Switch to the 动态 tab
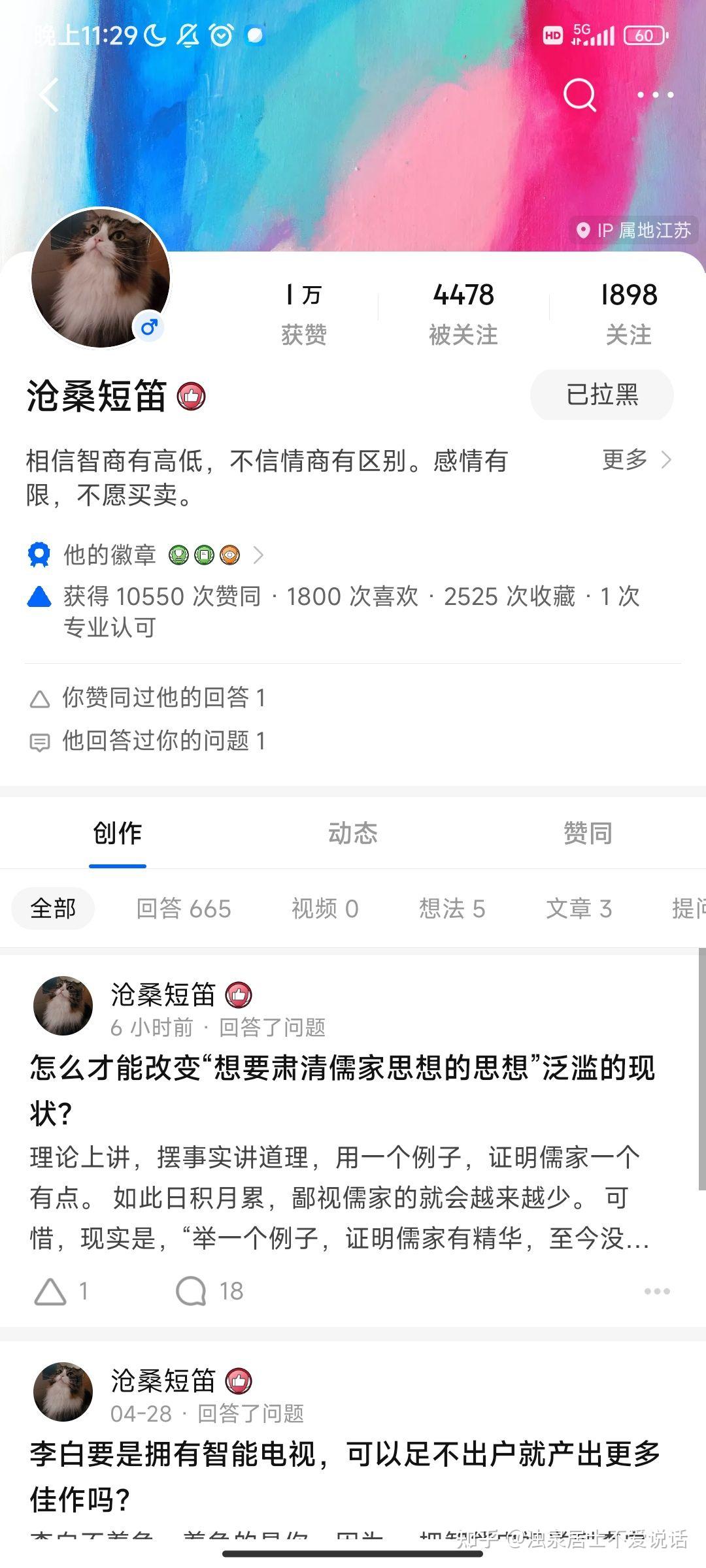Screen dimensions: 706x1568 point(353,834)
